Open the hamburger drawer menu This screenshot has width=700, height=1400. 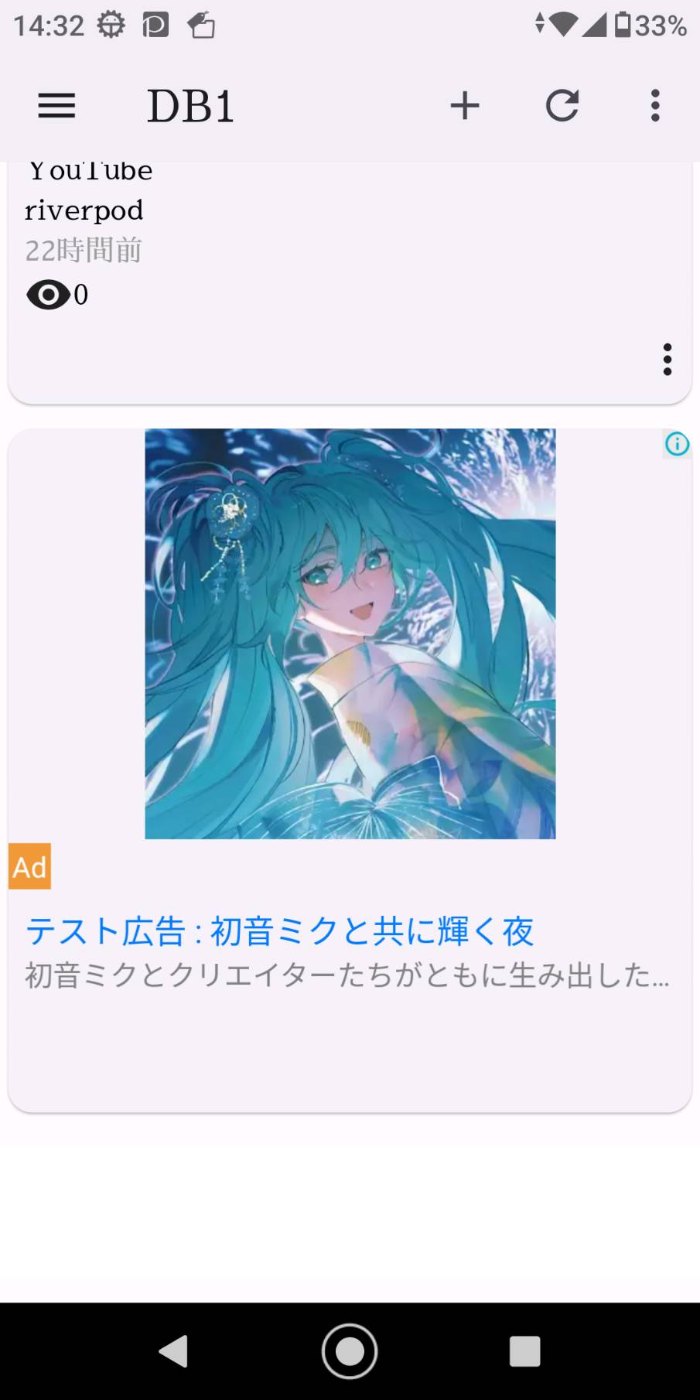point(56,106)
